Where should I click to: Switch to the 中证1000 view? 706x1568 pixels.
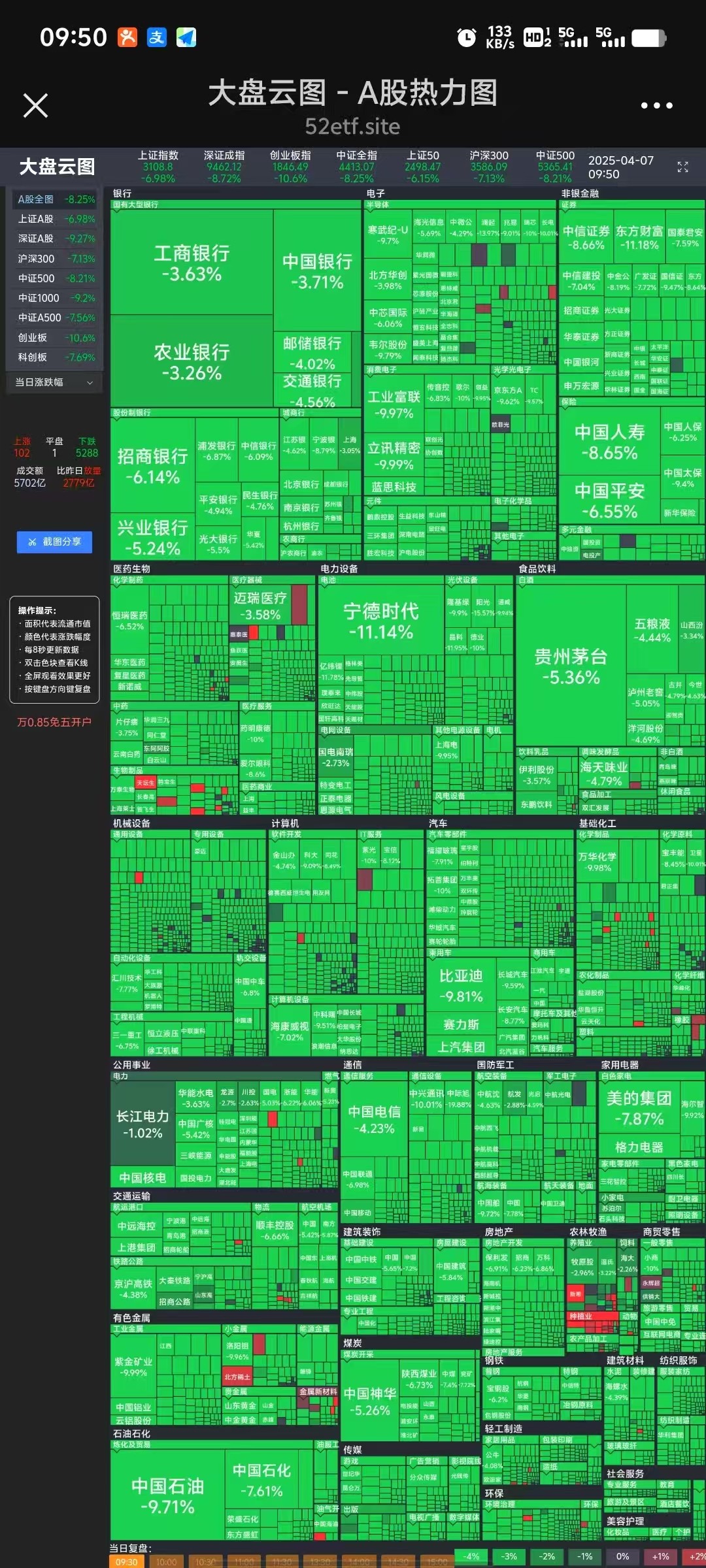pos(56,298)
